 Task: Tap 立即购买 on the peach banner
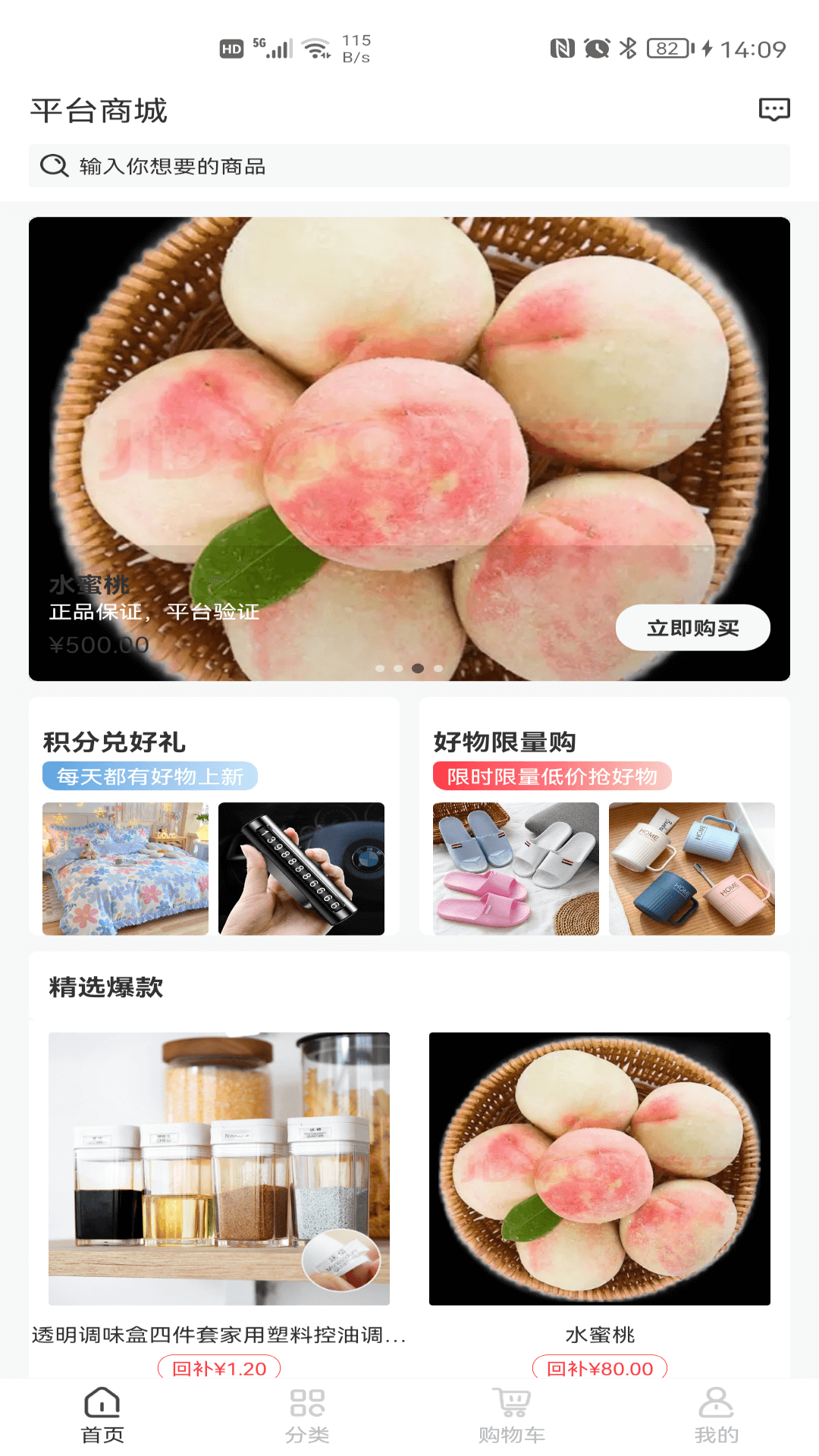click(x=692, y=628)
